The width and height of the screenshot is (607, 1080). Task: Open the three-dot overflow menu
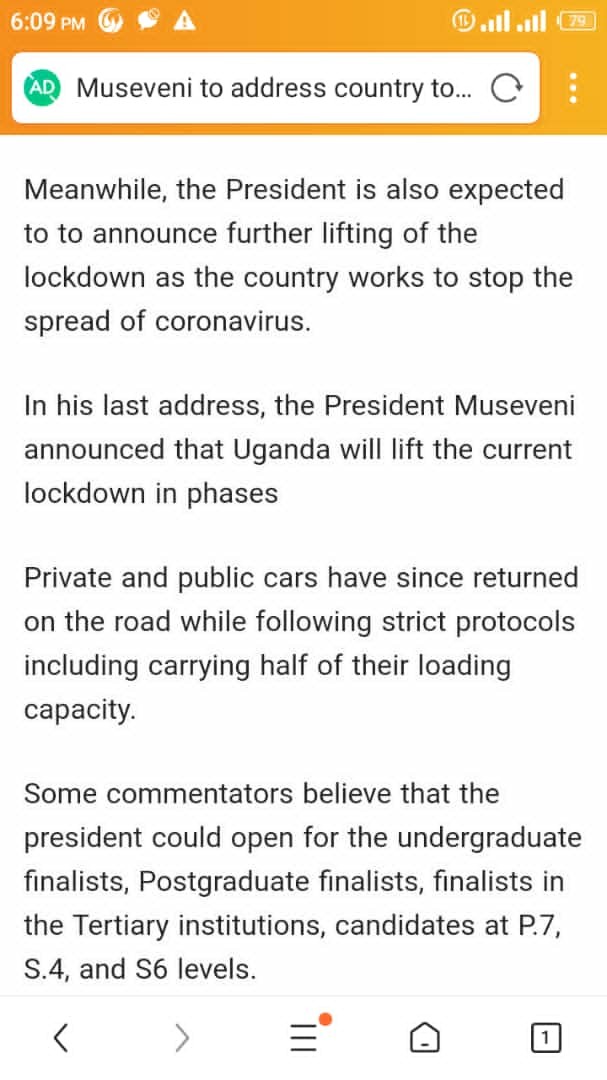[x=573, y=88]
